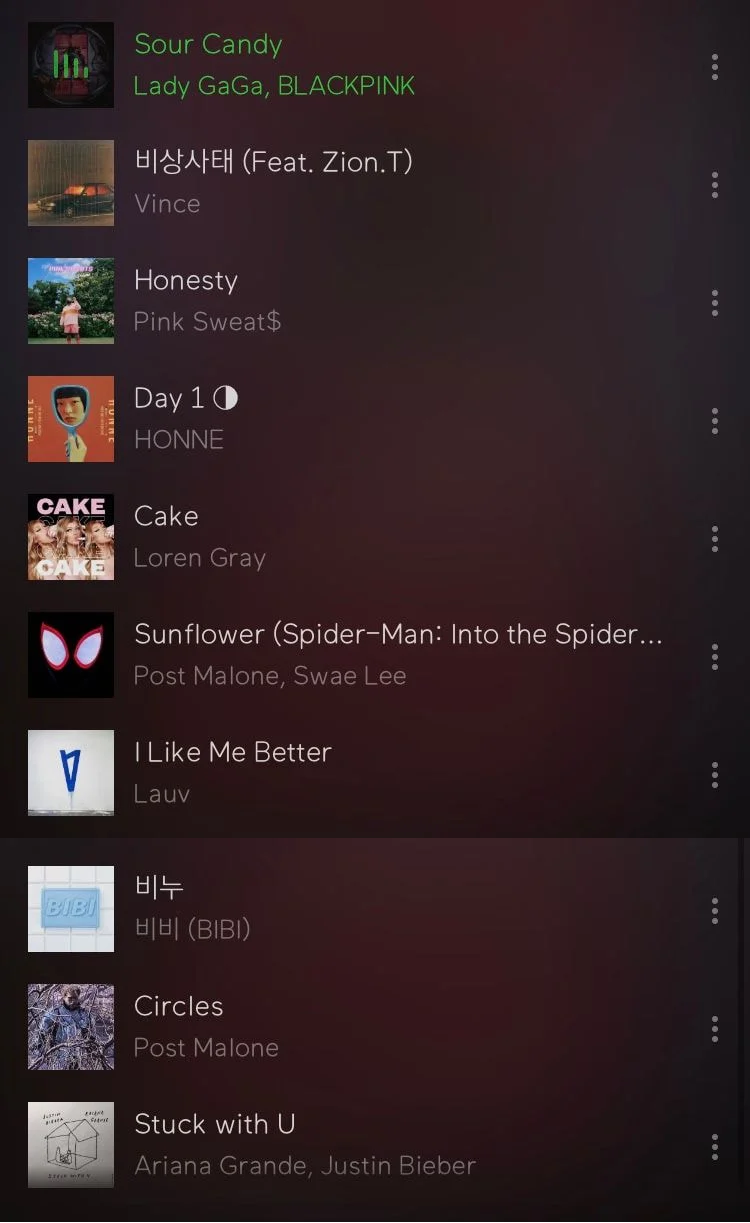Open the overflow menu for I Like Me Better
The height and width of the screenshot is (1223, 750).
[x=714, y=774]
